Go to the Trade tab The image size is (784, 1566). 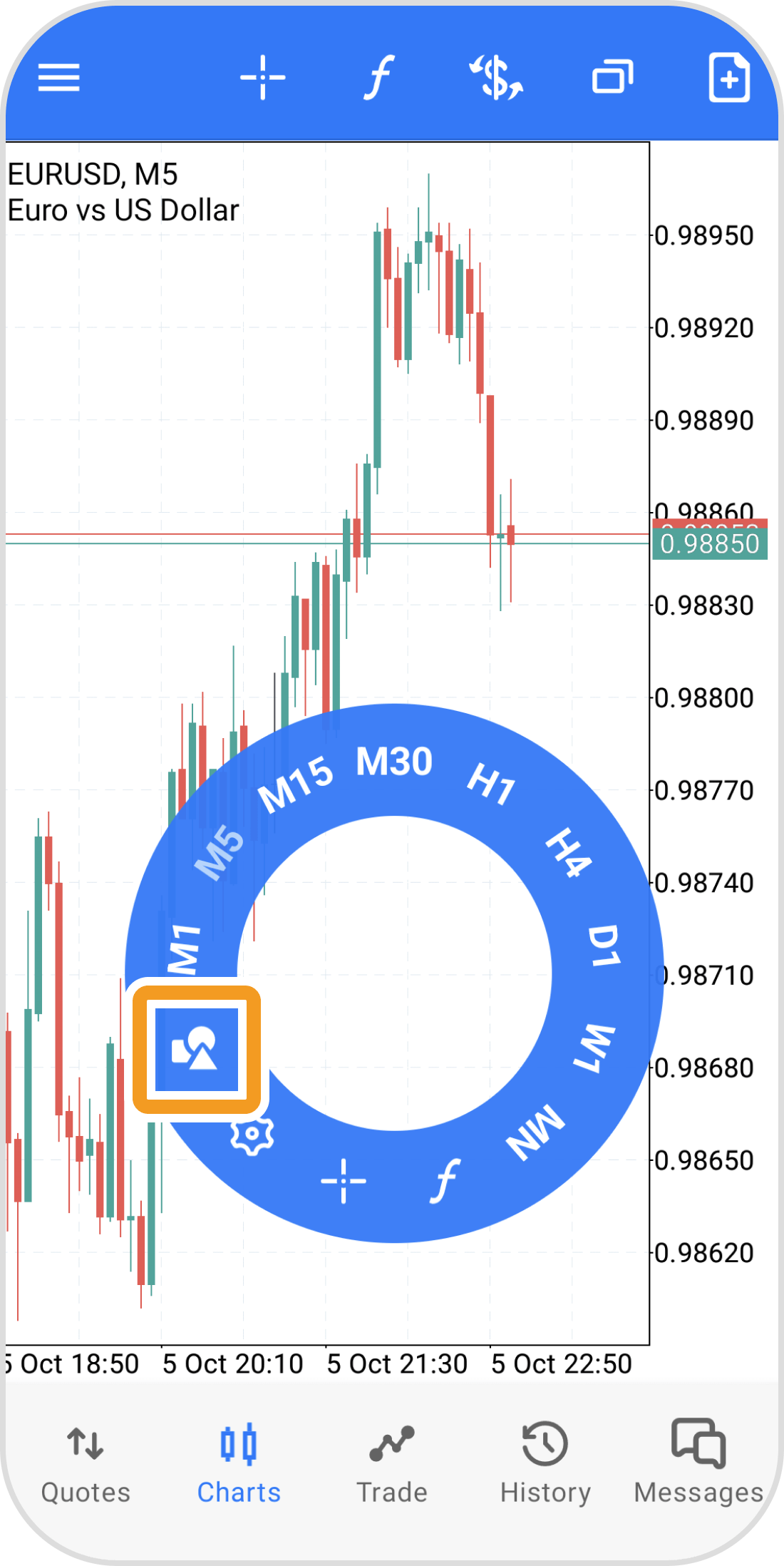(392, 1462)
